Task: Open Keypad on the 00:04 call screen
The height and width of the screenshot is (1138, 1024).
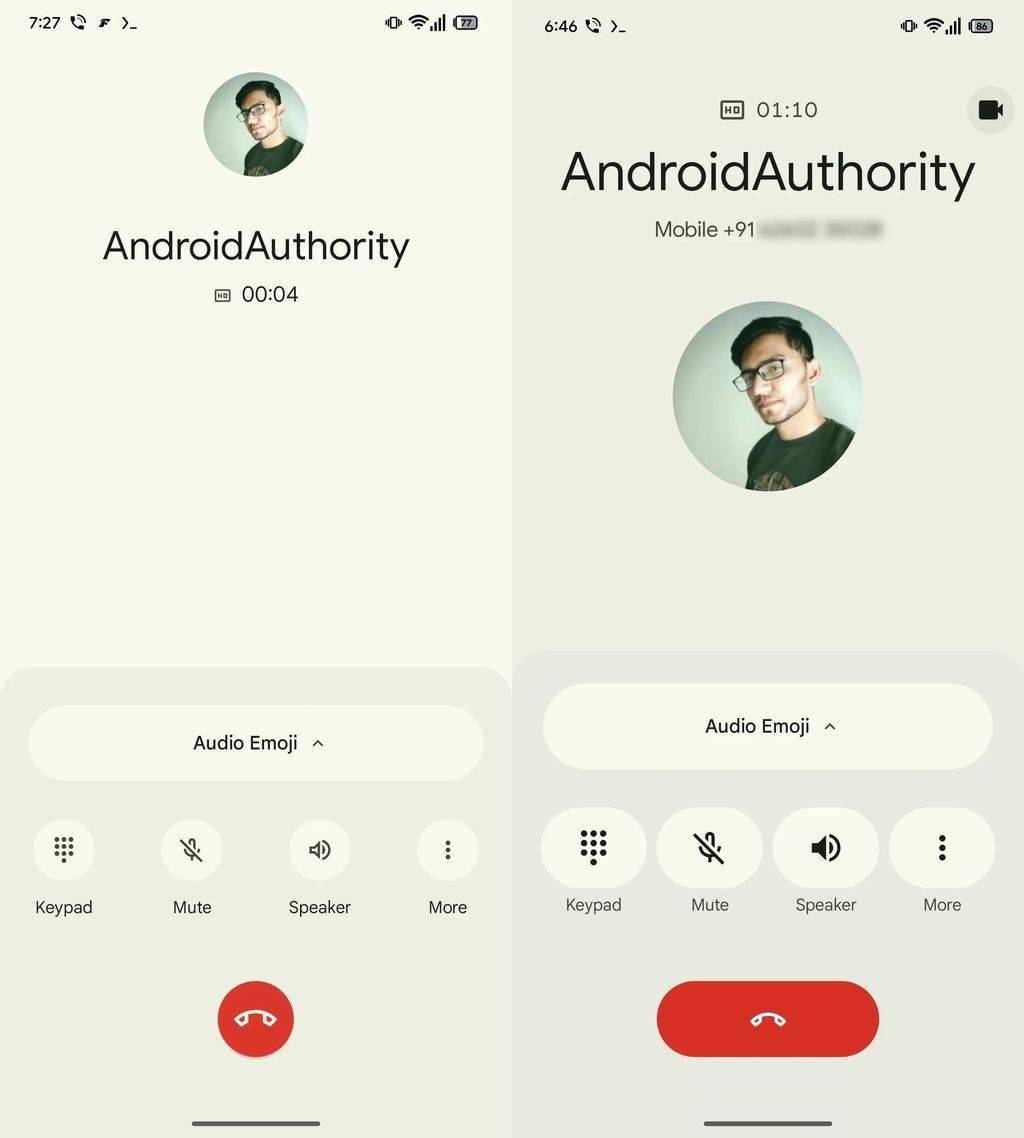Action: (64, 850)
